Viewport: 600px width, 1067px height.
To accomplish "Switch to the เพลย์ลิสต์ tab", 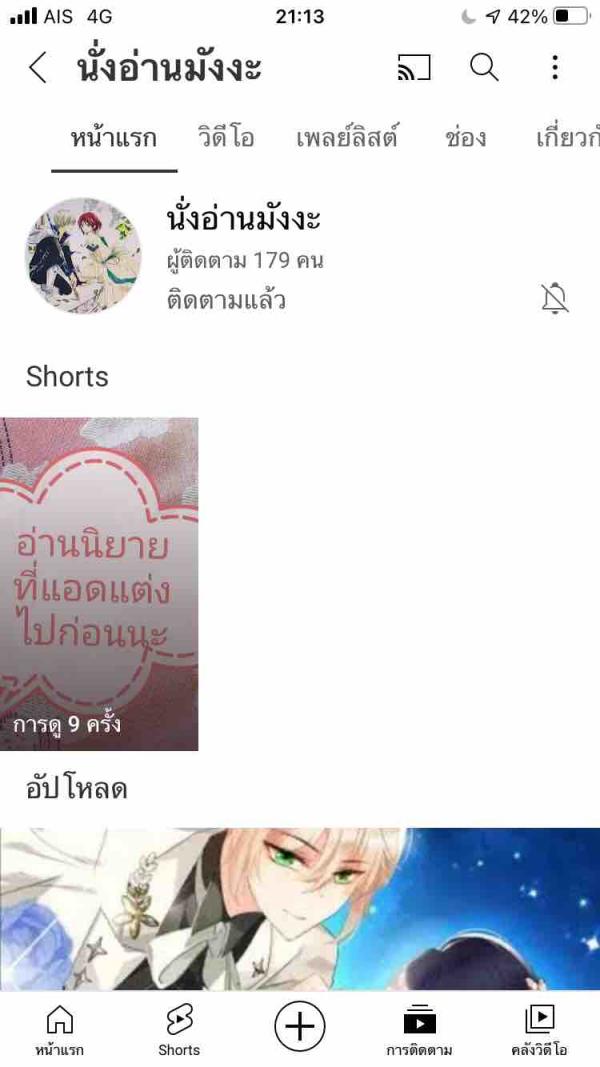I will coord(346,138).
